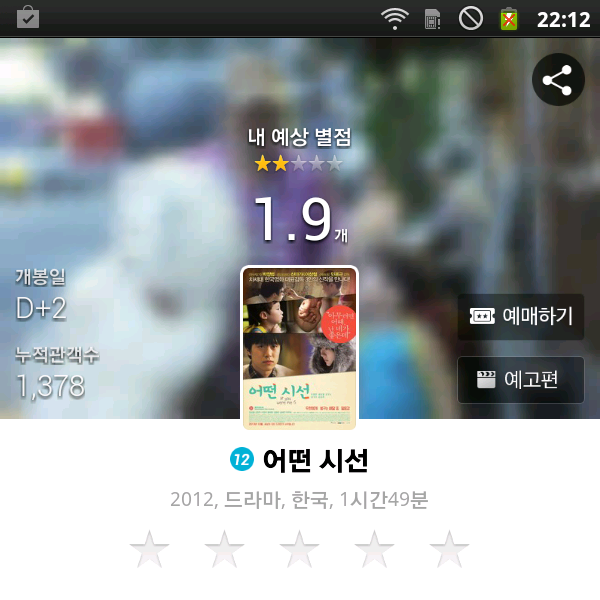Image resolution: width=600 pixels, height=600 pixels.
Task: Share this movie
Action: [x=558, y=80]
